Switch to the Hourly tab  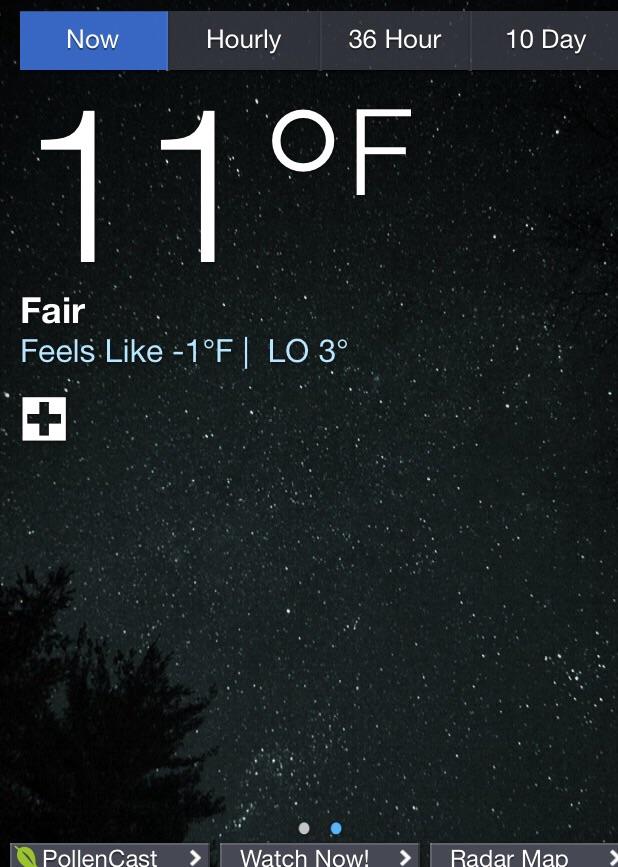(x=243, y=40)
